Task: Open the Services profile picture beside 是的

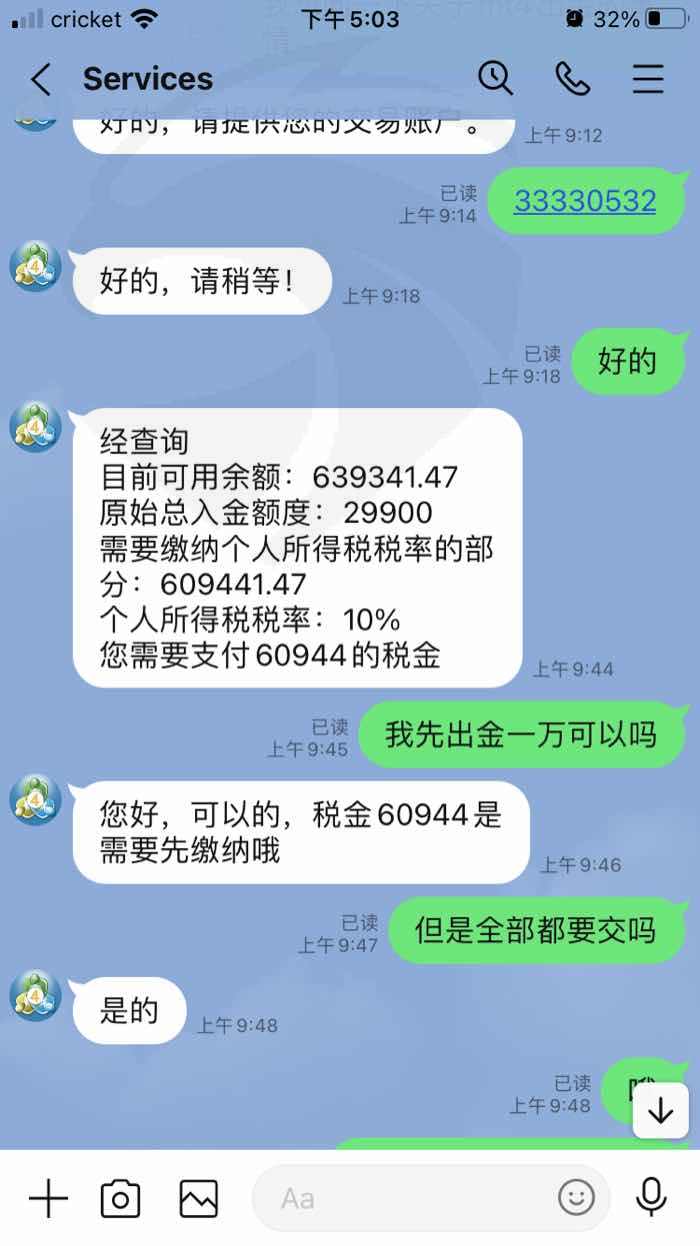Action: pos(36,996)
